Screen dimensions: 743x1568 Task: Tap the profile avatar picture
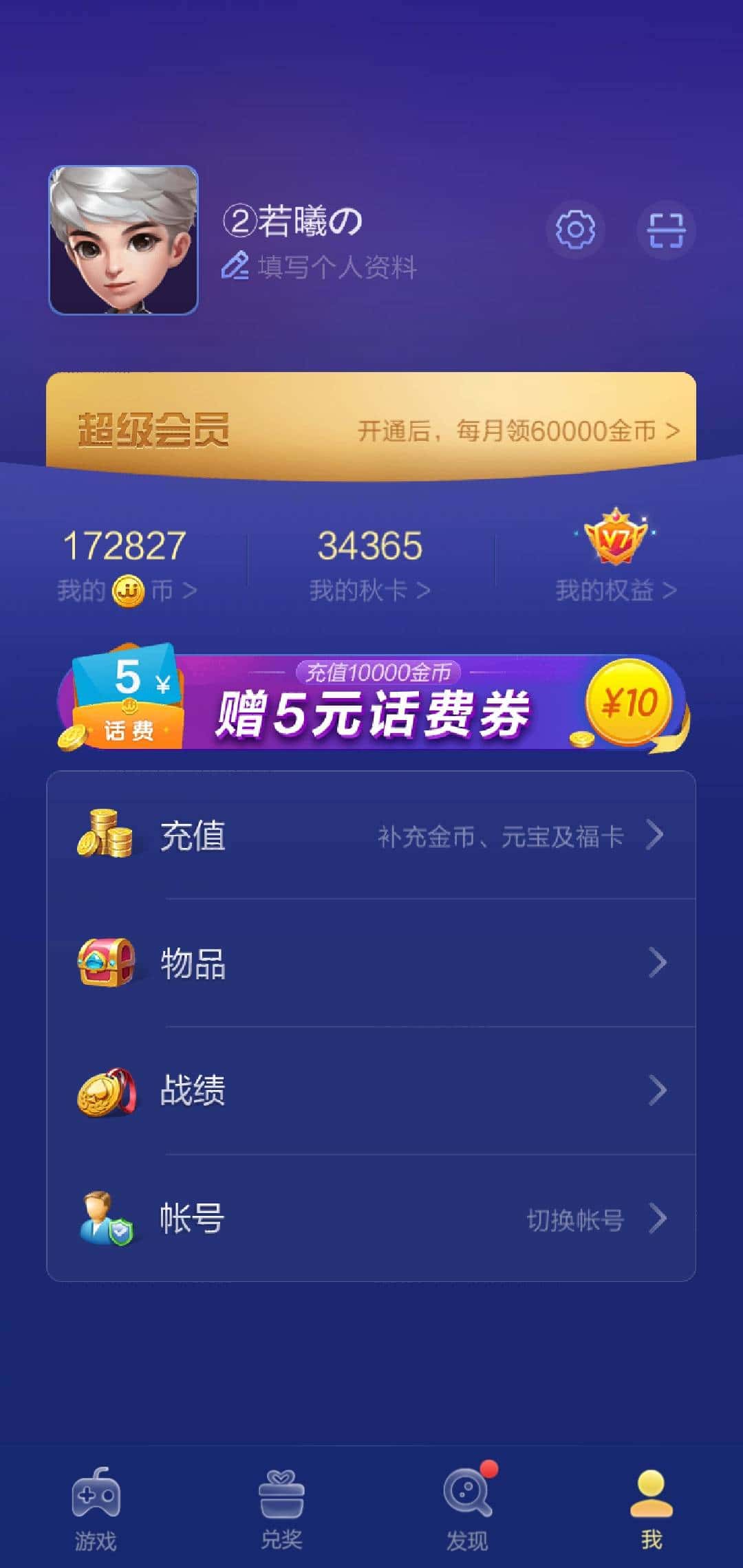click(x=122, y=239)
